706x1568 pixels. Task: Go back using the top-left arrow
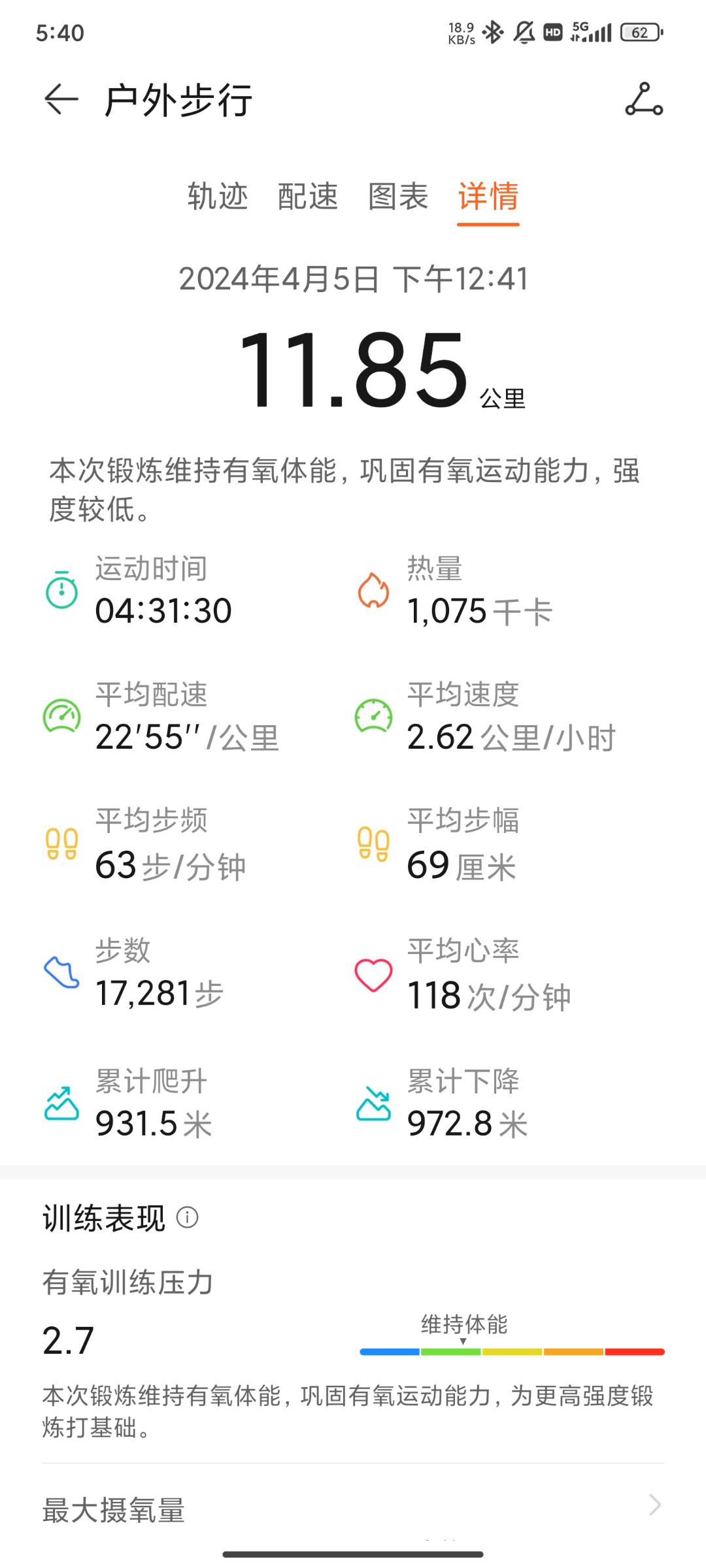61,100
